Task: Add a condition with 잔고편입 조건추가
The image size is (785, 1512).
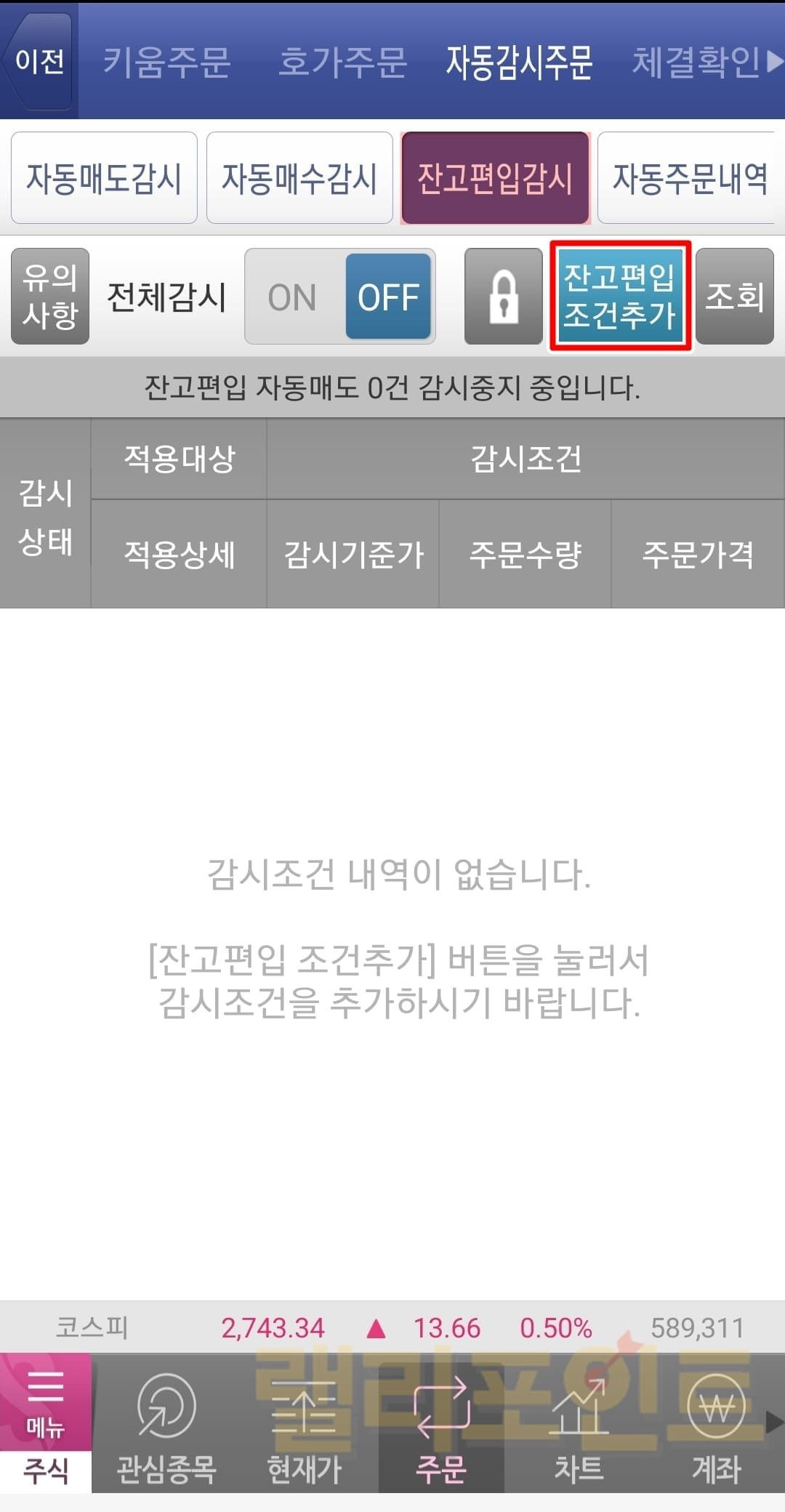Action: click(x=620, y=296)
